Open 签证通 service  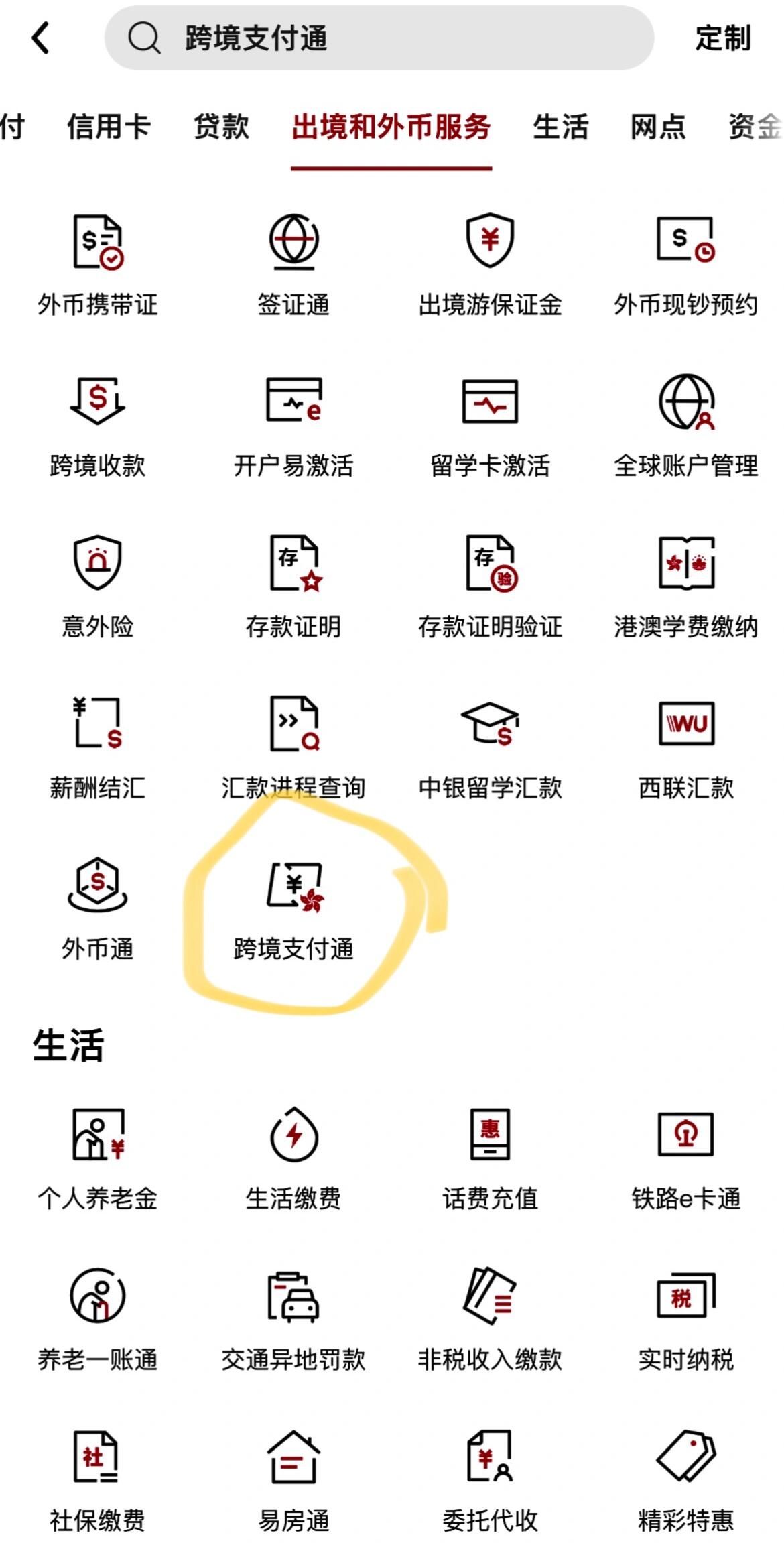[x=293, y=265]
